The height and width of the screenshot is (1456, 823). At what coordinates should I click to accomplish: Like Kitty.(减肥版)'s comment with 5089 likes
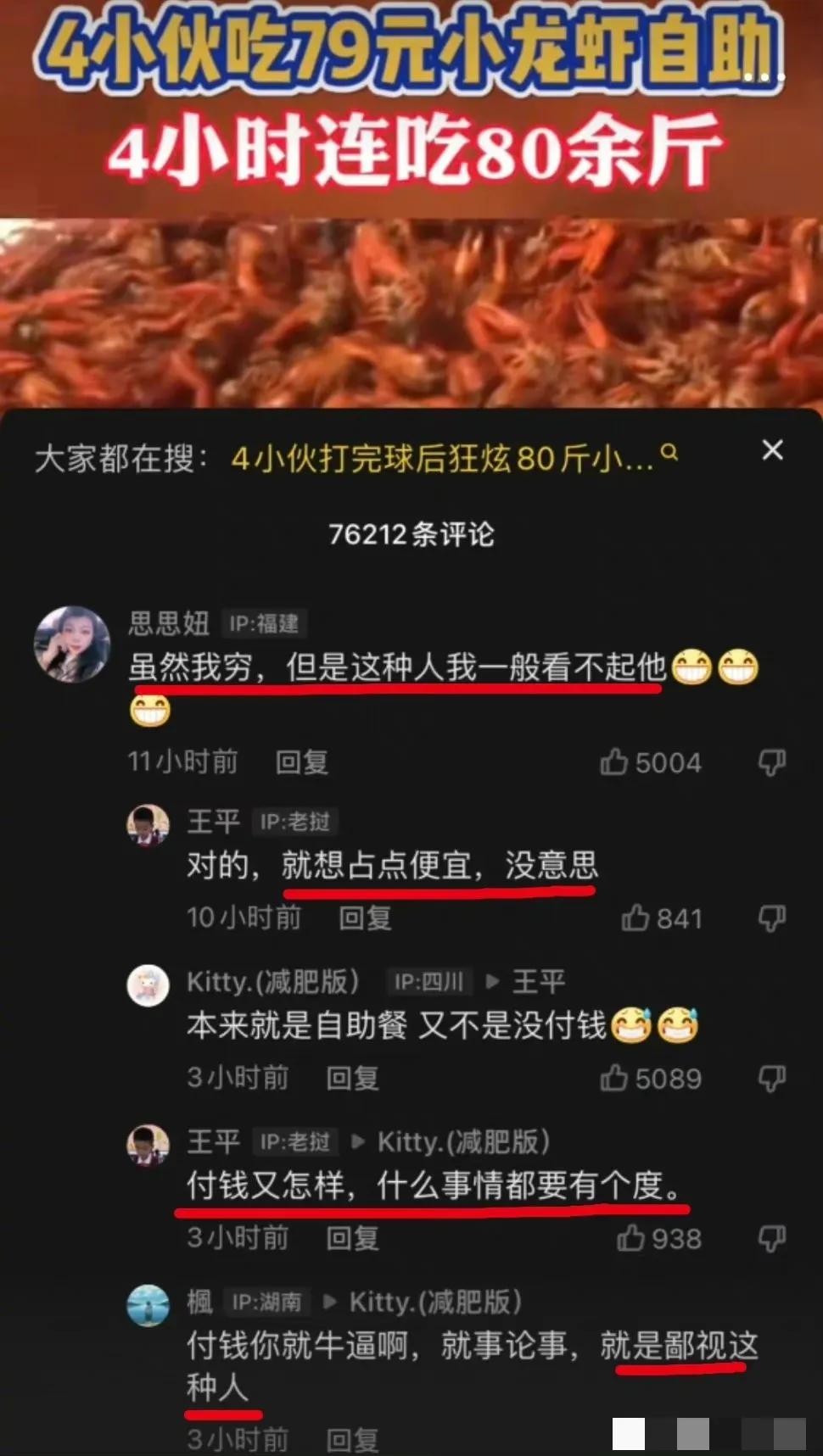click(x=651, y=1079)
